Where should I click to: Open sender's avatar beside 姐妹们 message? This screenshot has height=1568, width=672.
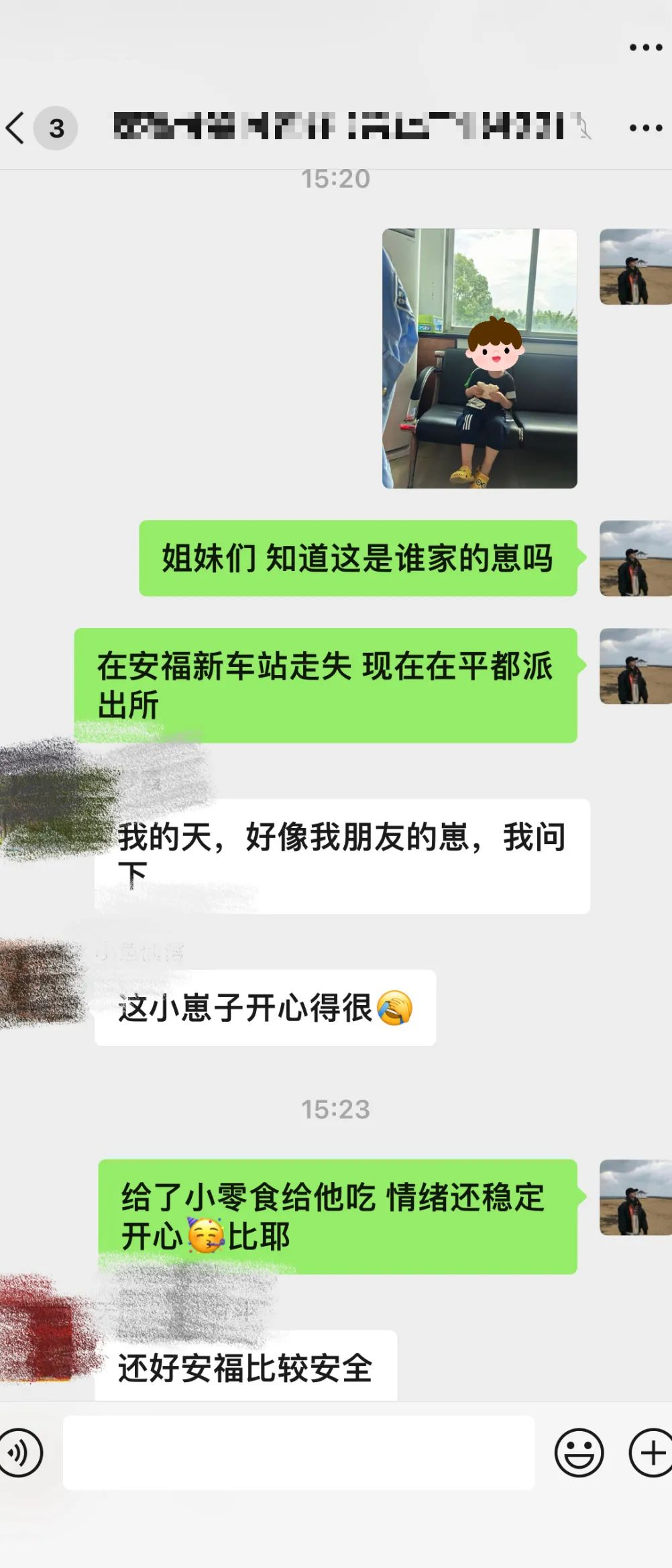(x=634, y=558)
